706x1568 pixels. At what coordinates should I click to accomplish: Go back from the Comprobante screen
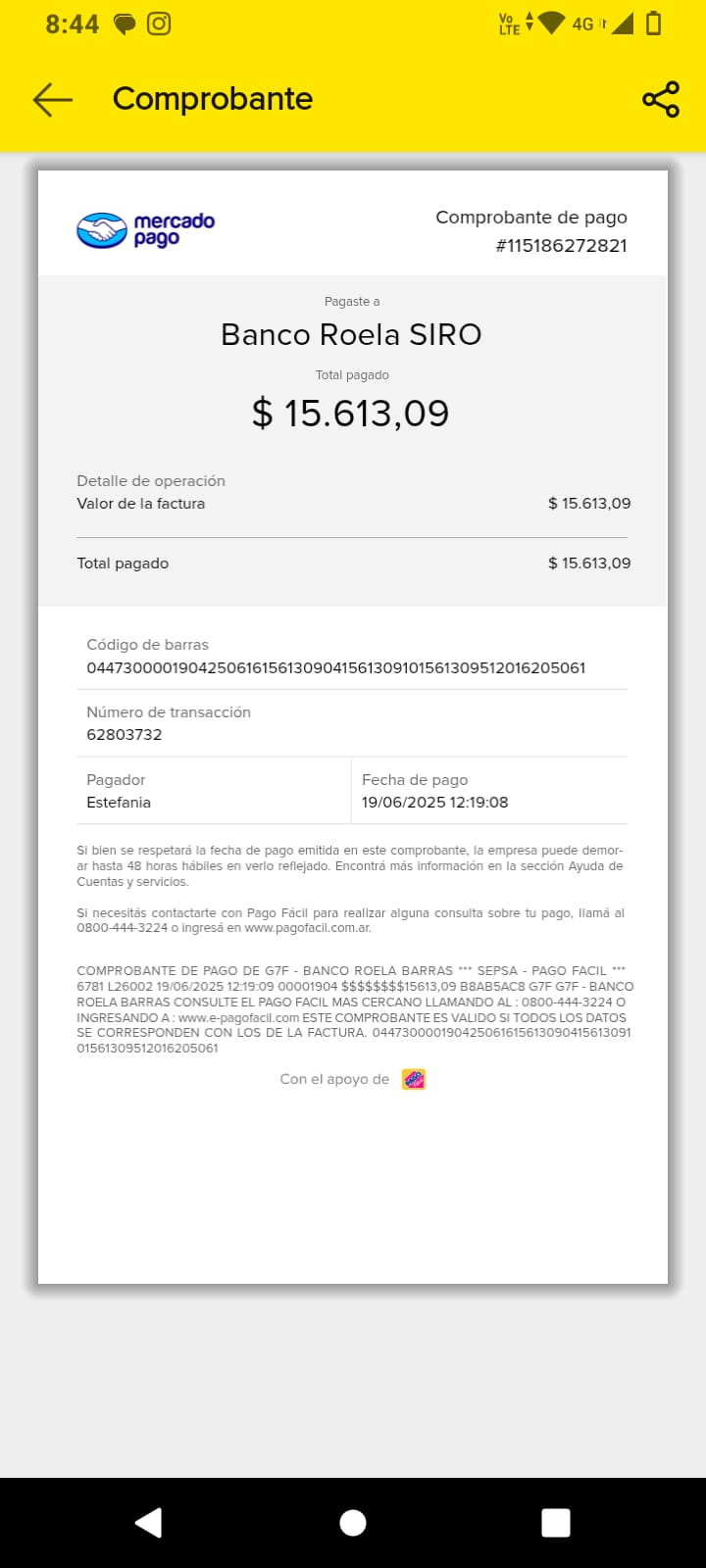[53, 99]
